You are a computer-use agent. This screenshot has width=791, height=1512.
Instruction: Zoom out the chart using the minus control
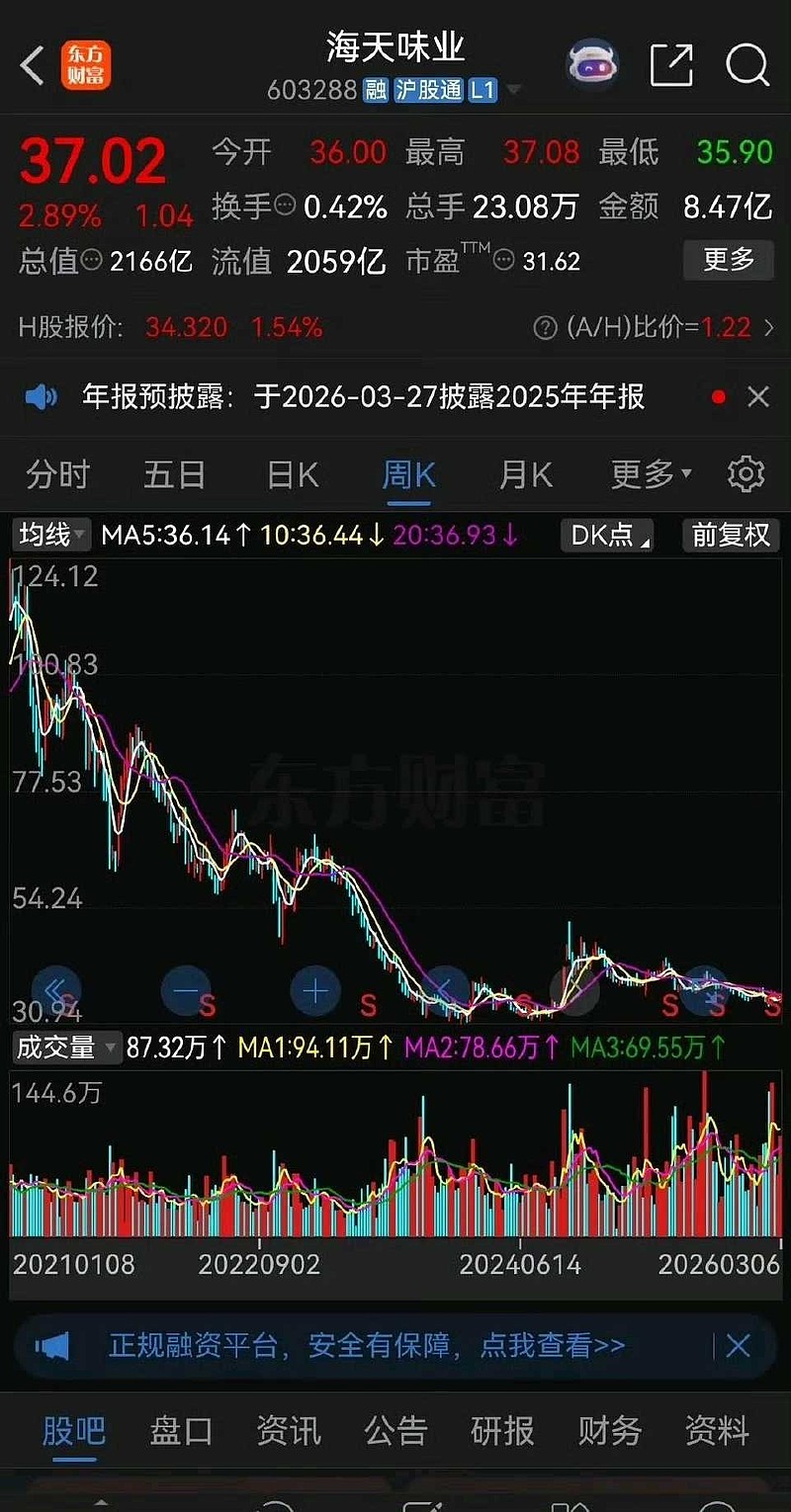coord(187,990)
